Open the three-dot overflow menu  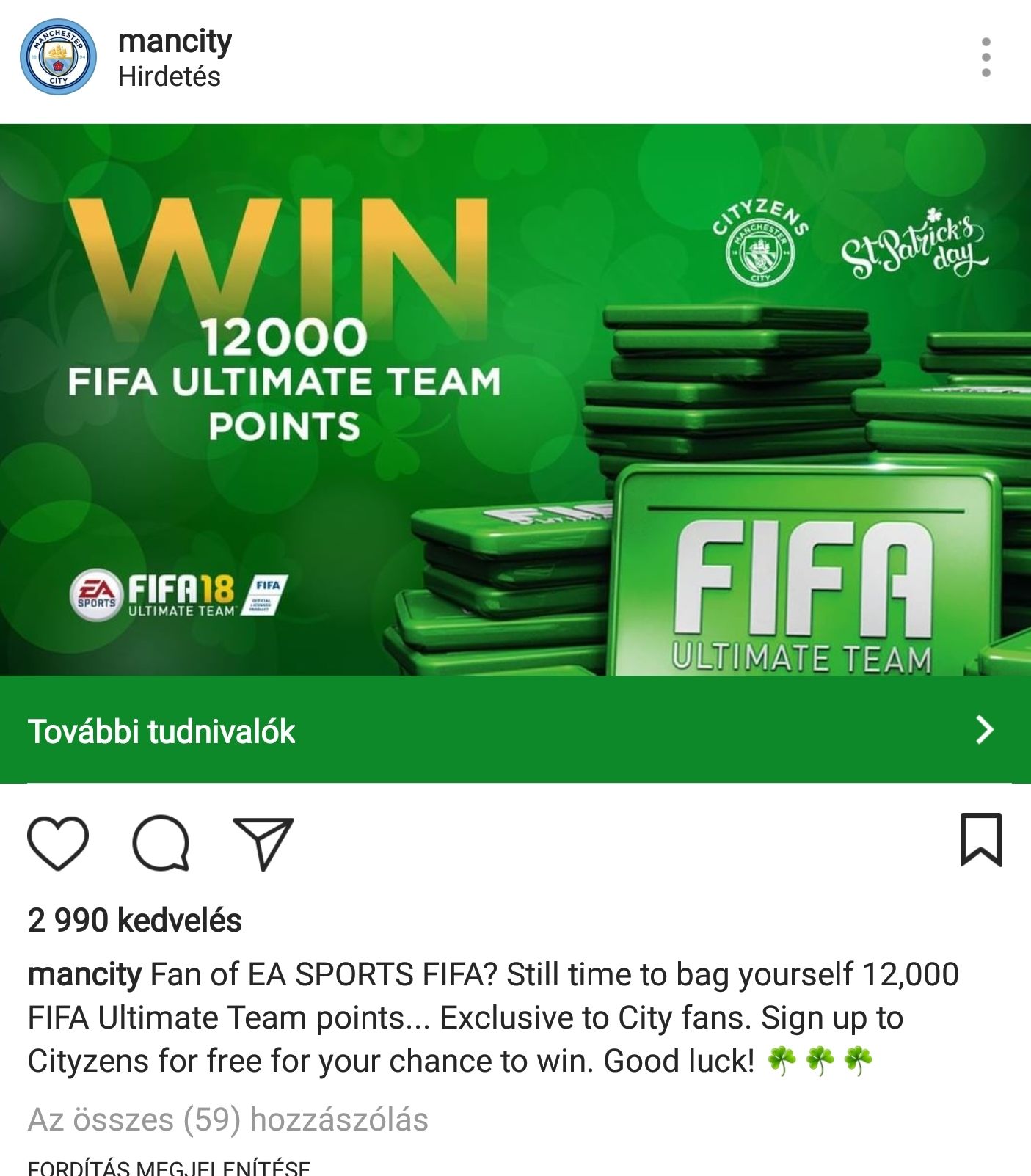[986, 57]
